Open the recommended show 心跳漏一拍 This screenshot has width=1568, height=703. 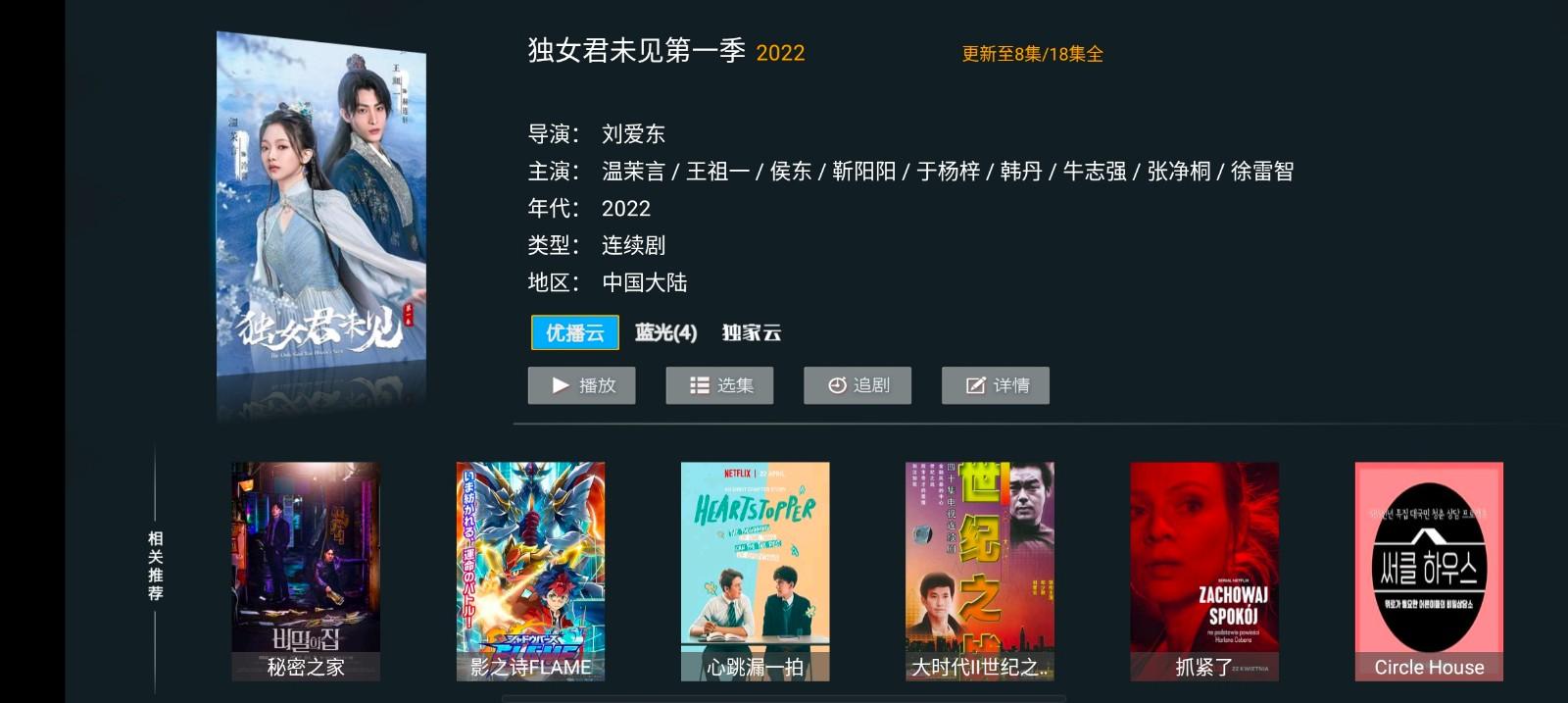[756, 572]
